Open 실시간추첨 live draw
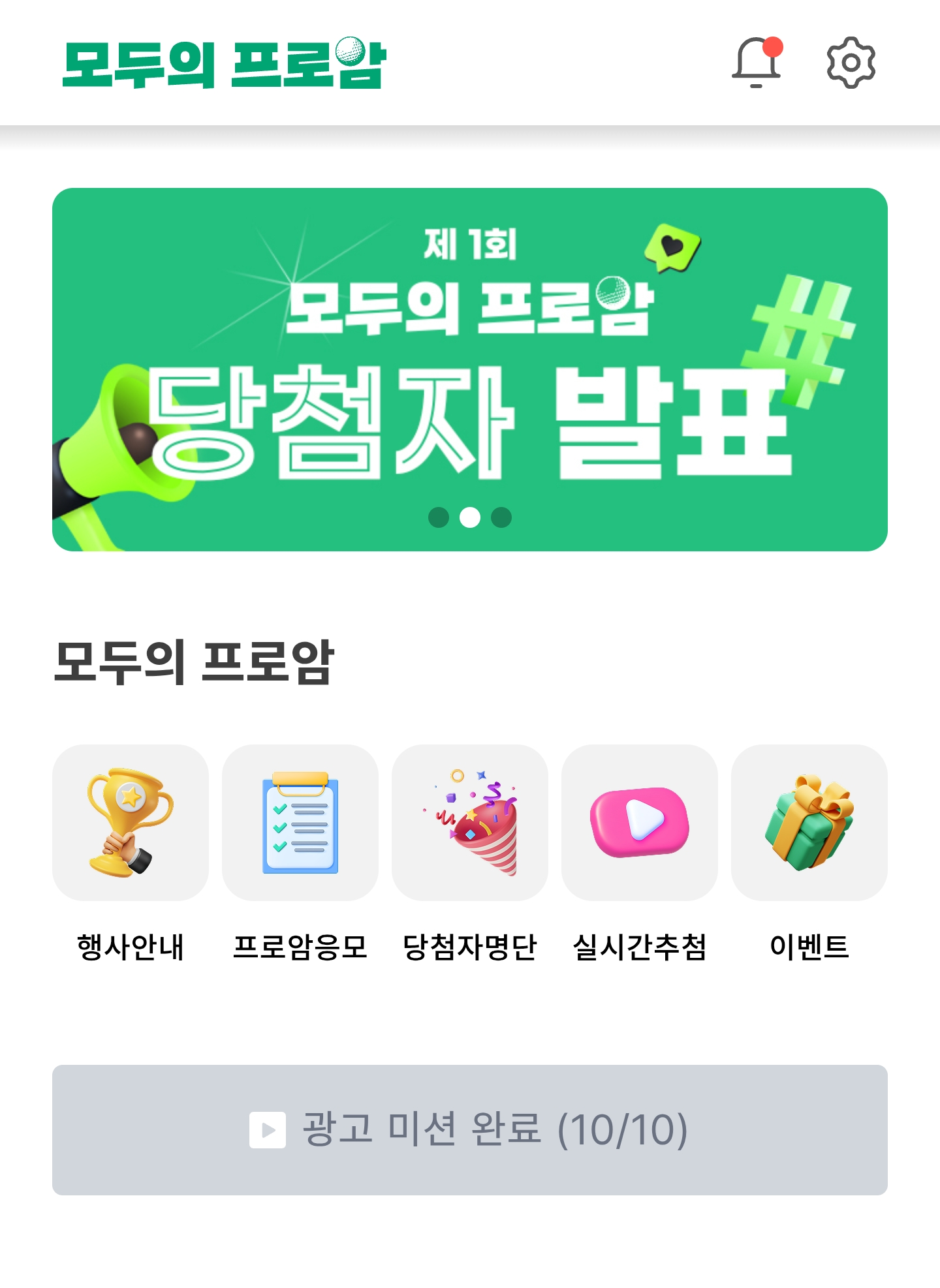The image size is (940, 1288). 640,823
